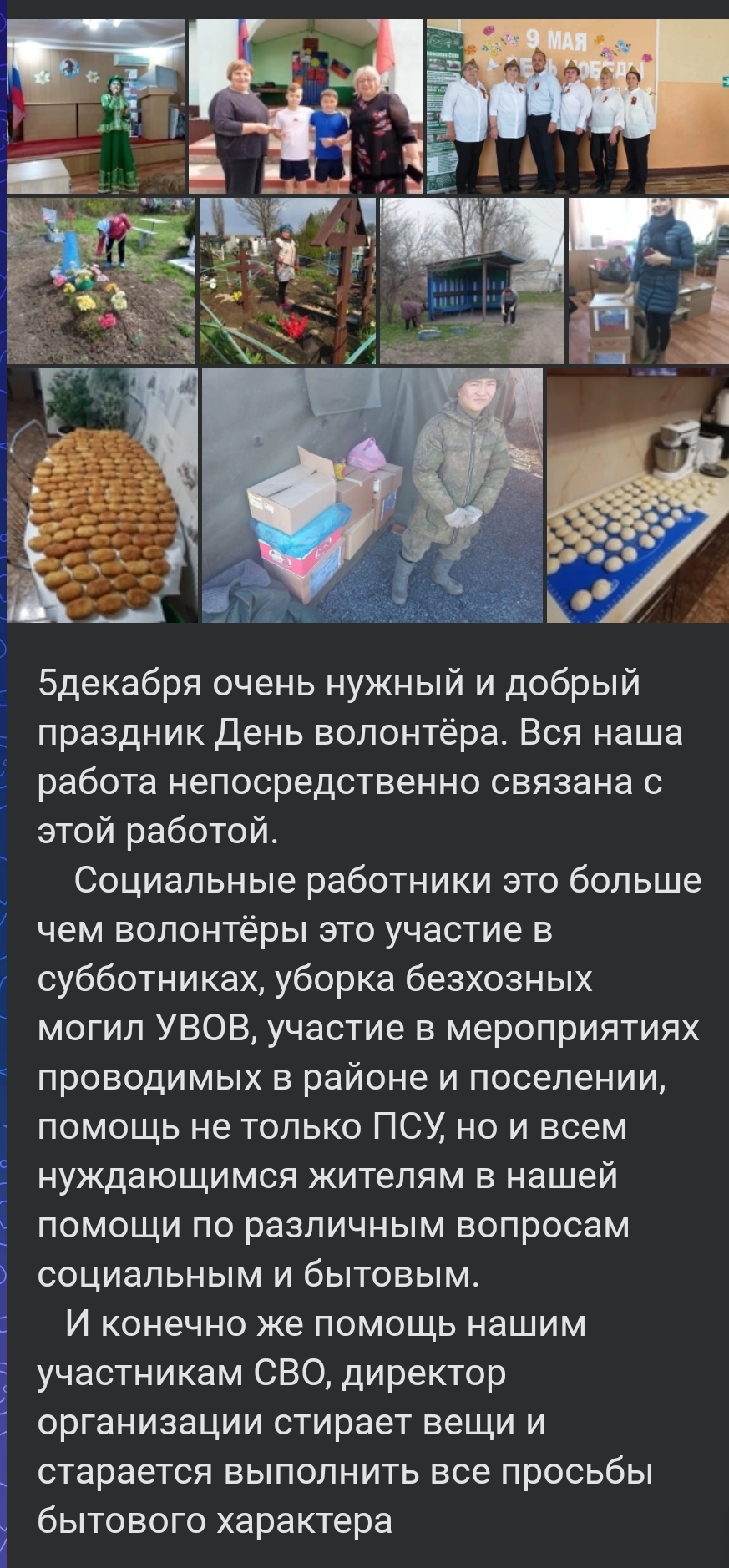
Task: Open the photo of the flower-covered grave
Action: (x=100, y=281)
